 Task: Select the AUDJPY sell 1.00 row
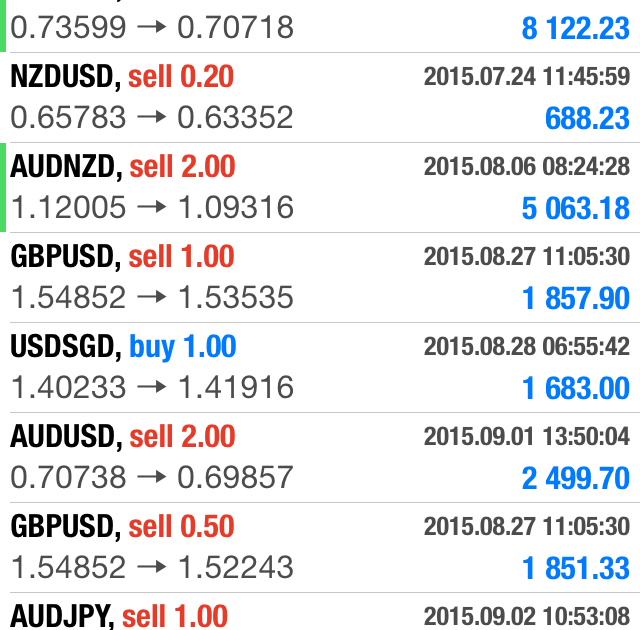320,615
